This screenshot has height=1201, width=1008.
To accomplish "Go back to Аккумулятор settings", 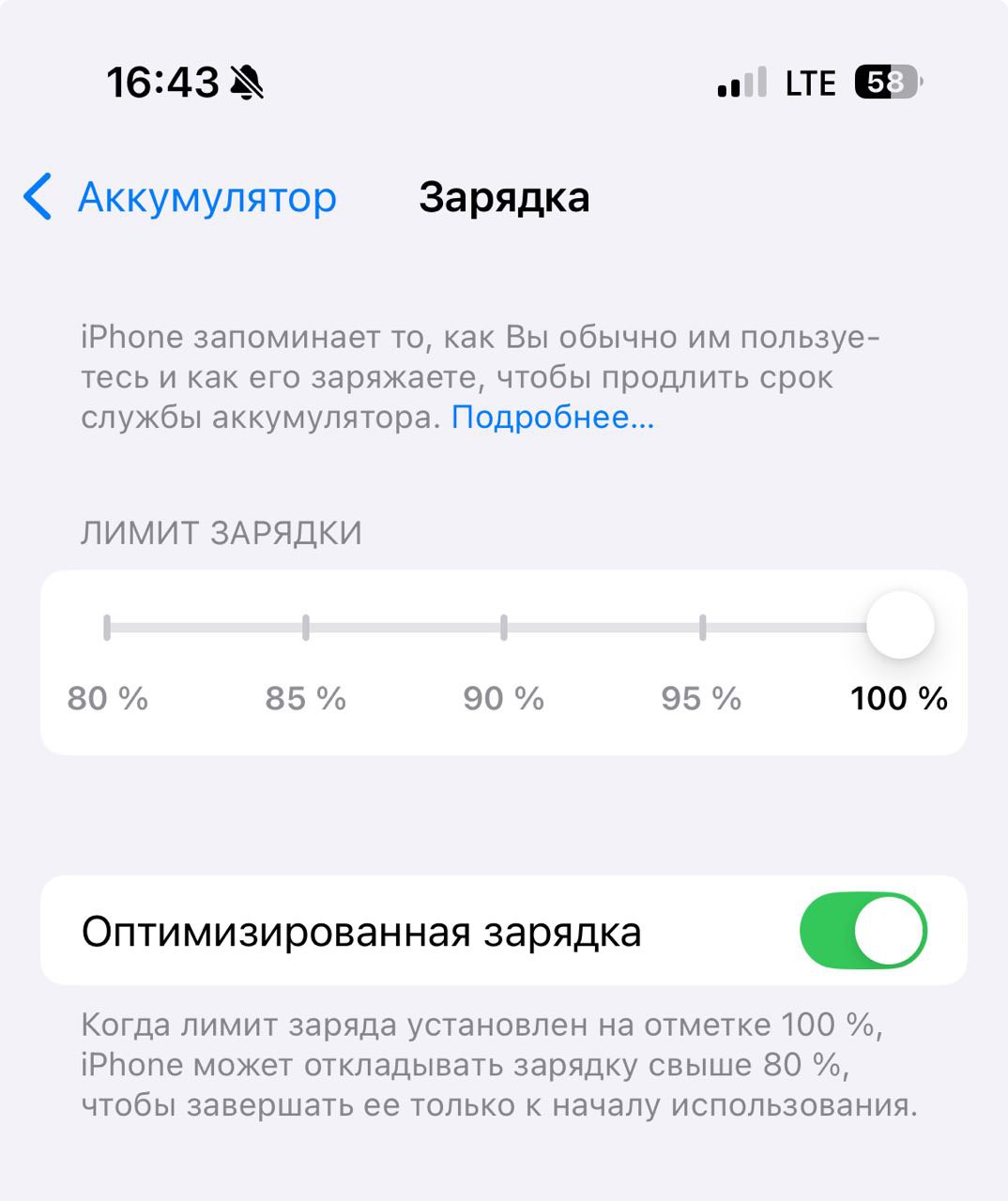I will [180, 197].
